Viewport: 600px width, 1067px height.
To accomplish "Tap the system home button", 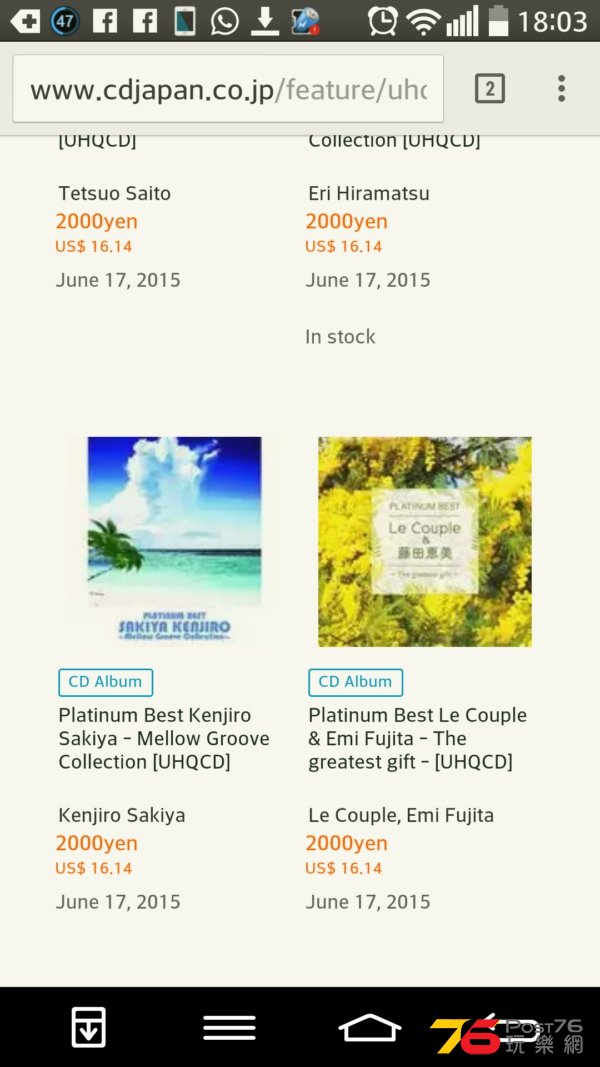I will click(x=369, y=1027).
